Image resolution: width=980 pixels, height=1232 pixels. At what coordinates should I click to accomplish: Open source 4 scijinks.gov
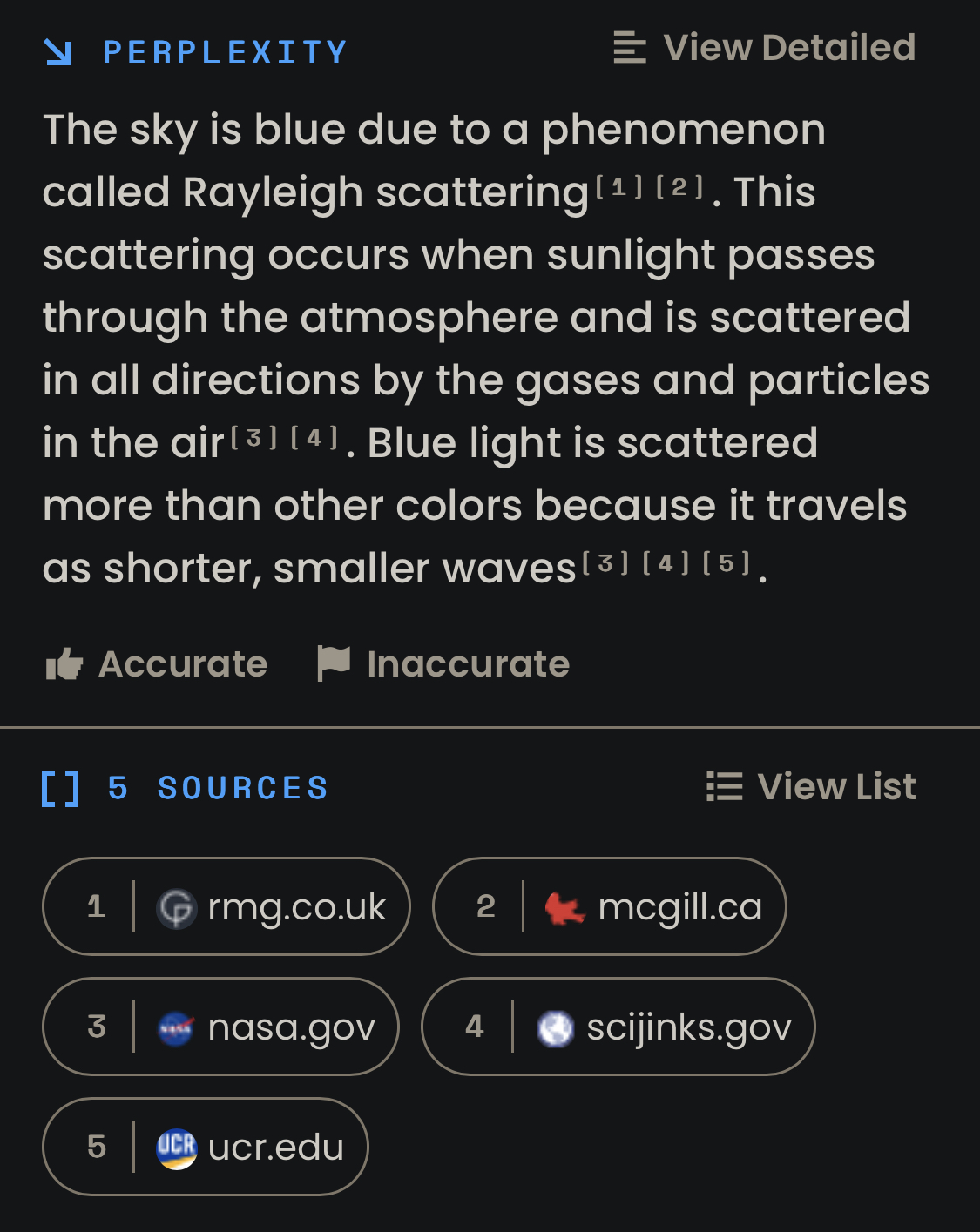click(x=618, y=1027)
